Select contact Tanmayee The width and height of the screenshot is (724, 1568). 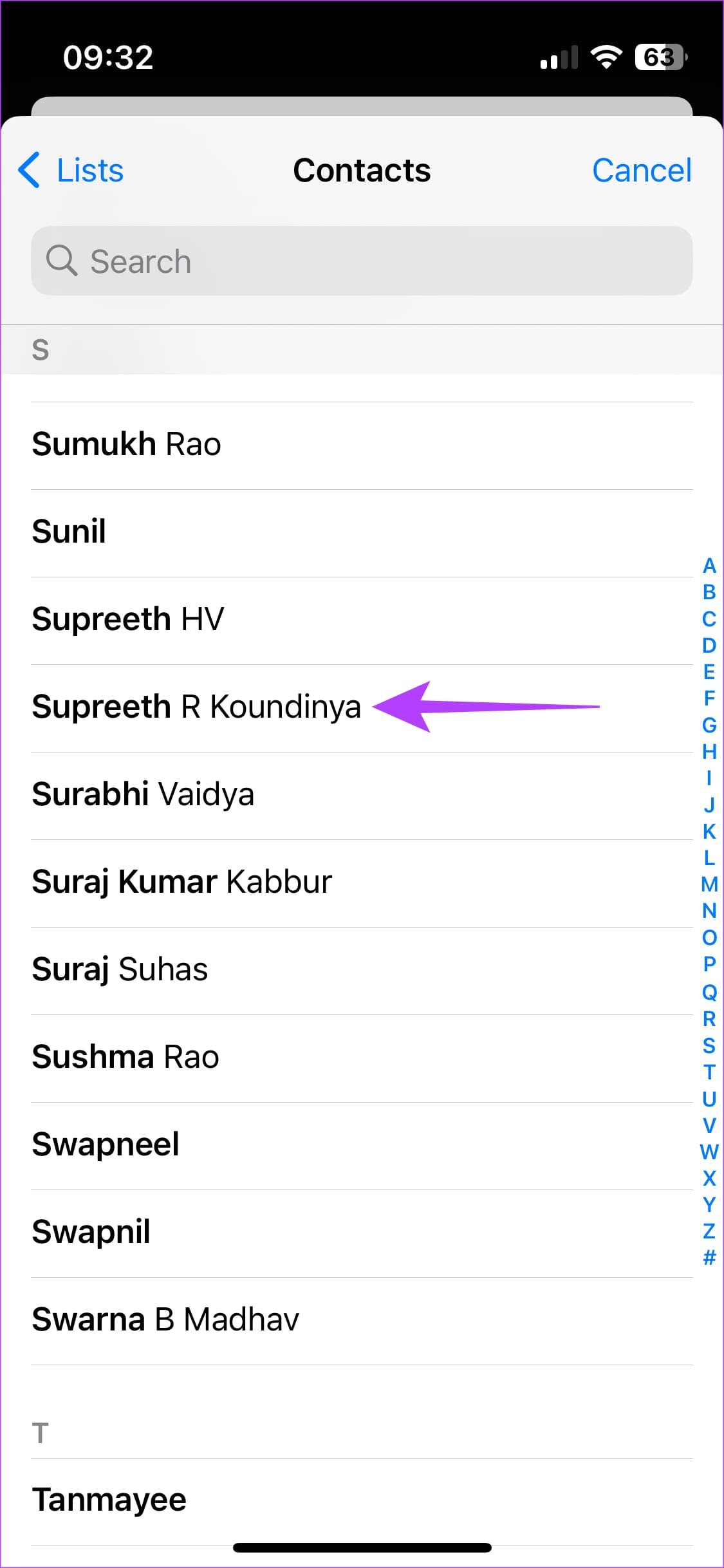tap(362, 1501)
